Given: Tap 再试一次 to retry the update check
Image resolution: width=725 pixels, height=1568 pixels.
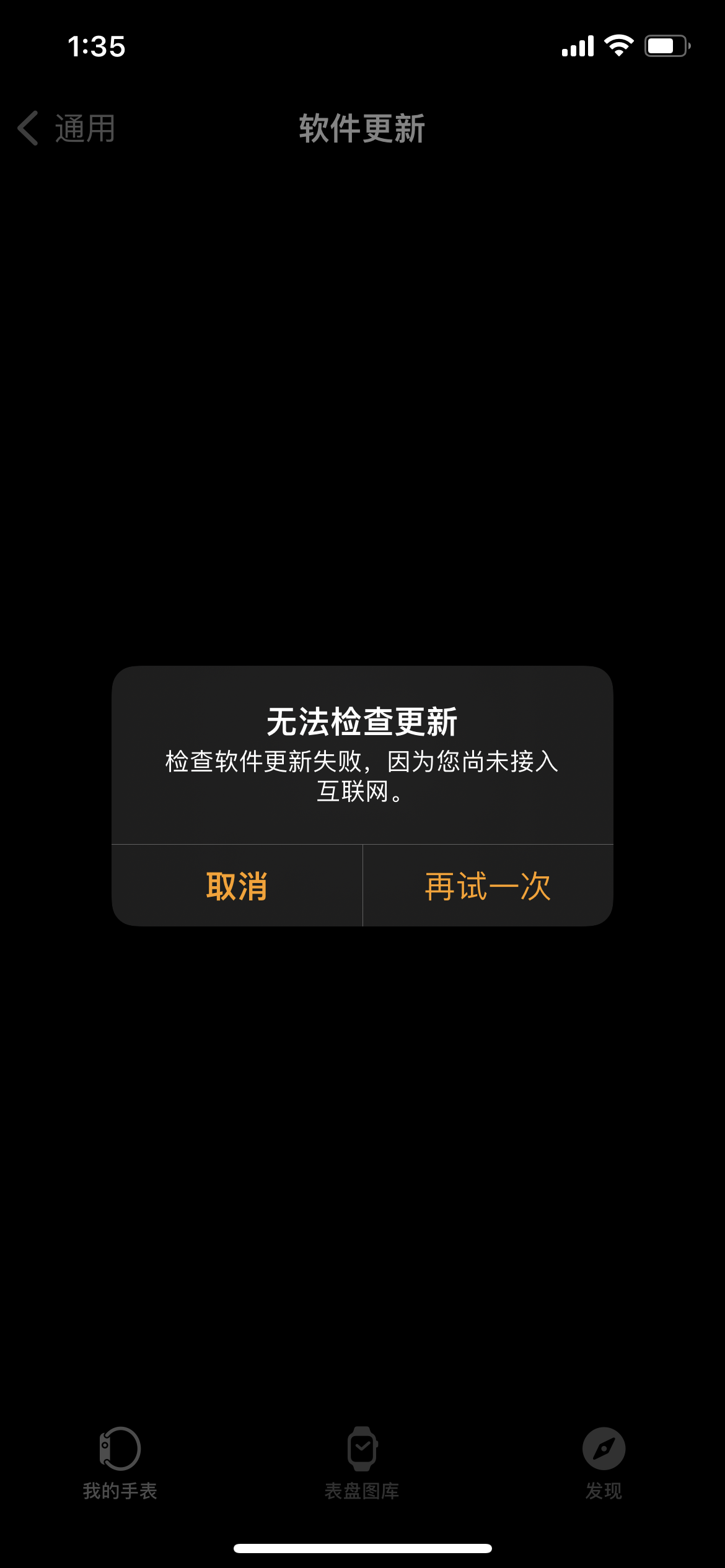Looking at the screenshot, I should click(488, 886).
